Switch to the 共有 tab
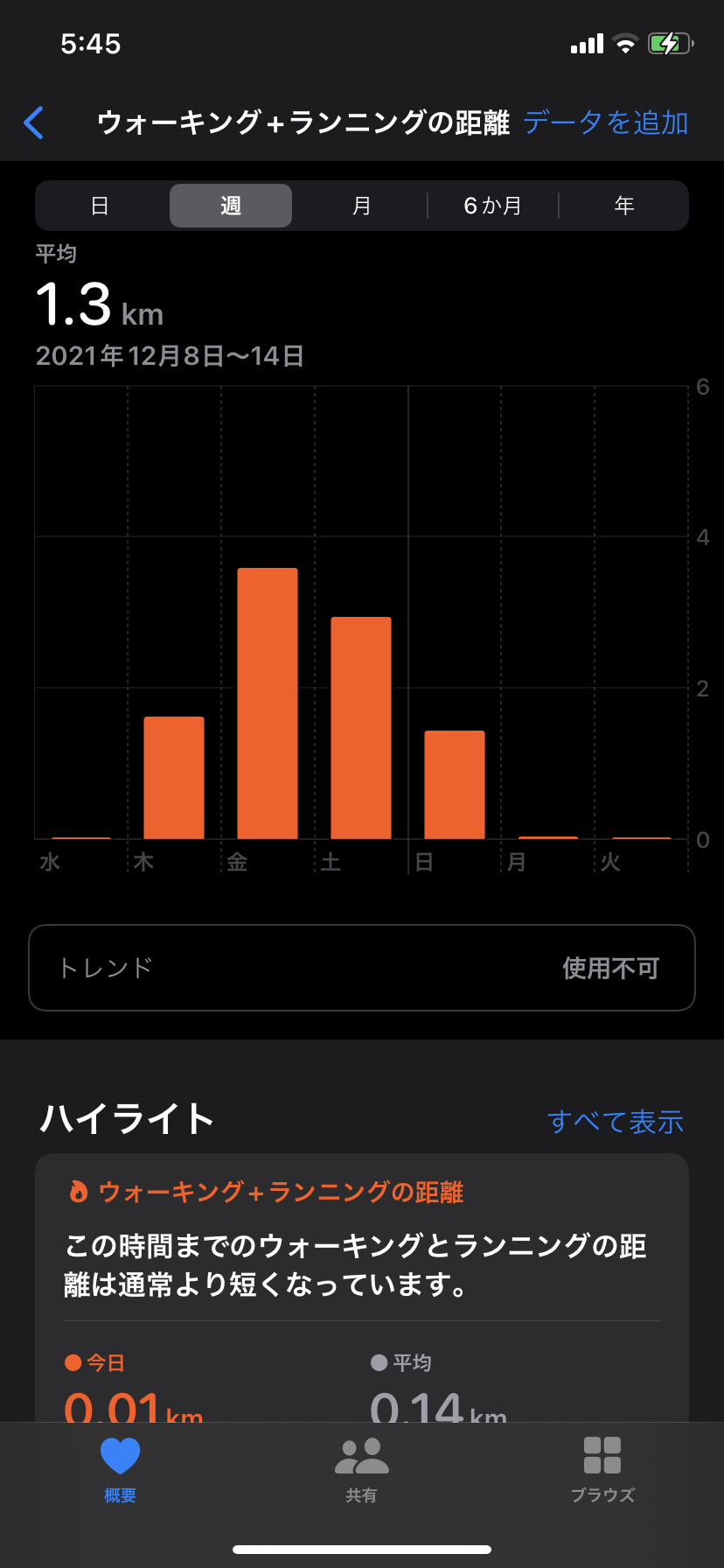 pyautogui.click(x=361, y=1470)
